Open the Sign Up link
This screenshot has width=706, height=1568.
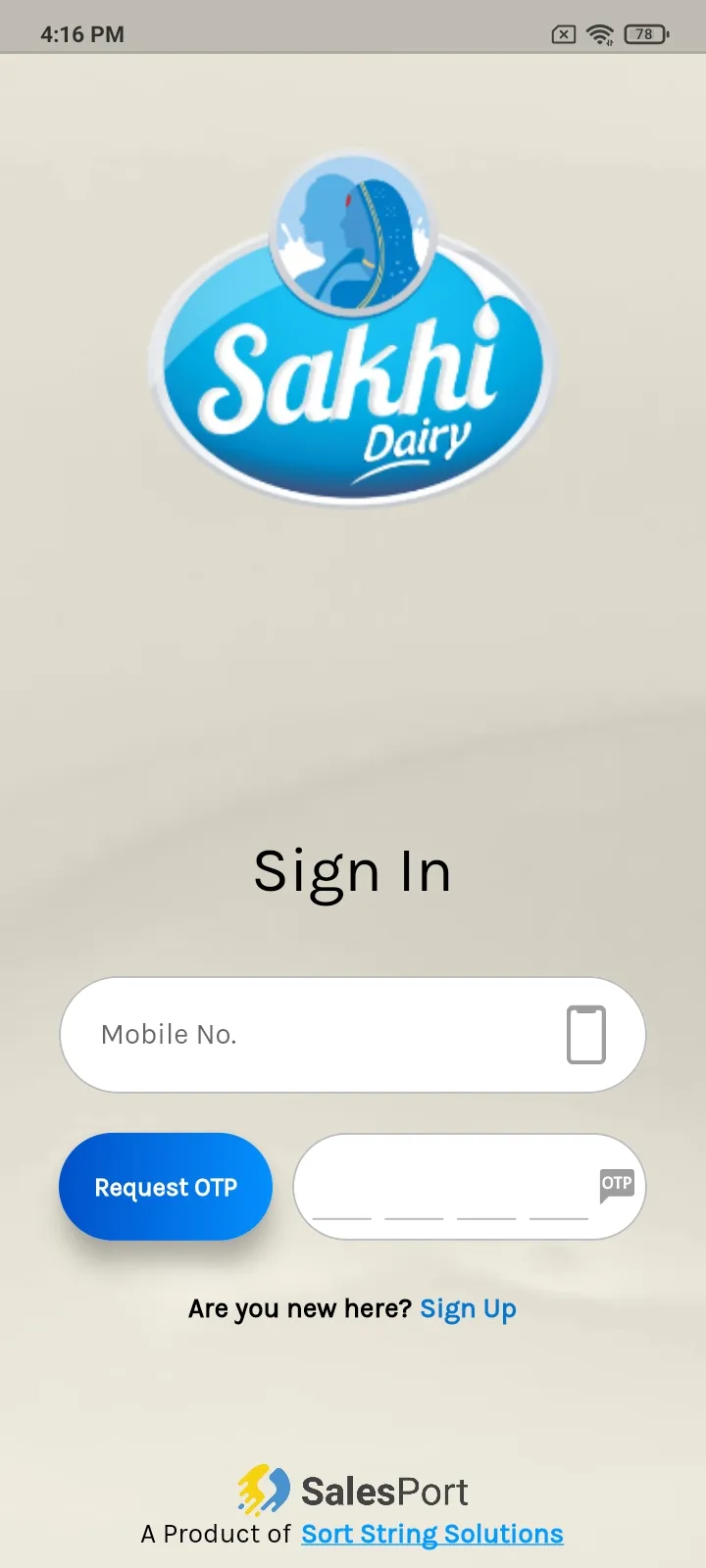[x=468, y=1309]
